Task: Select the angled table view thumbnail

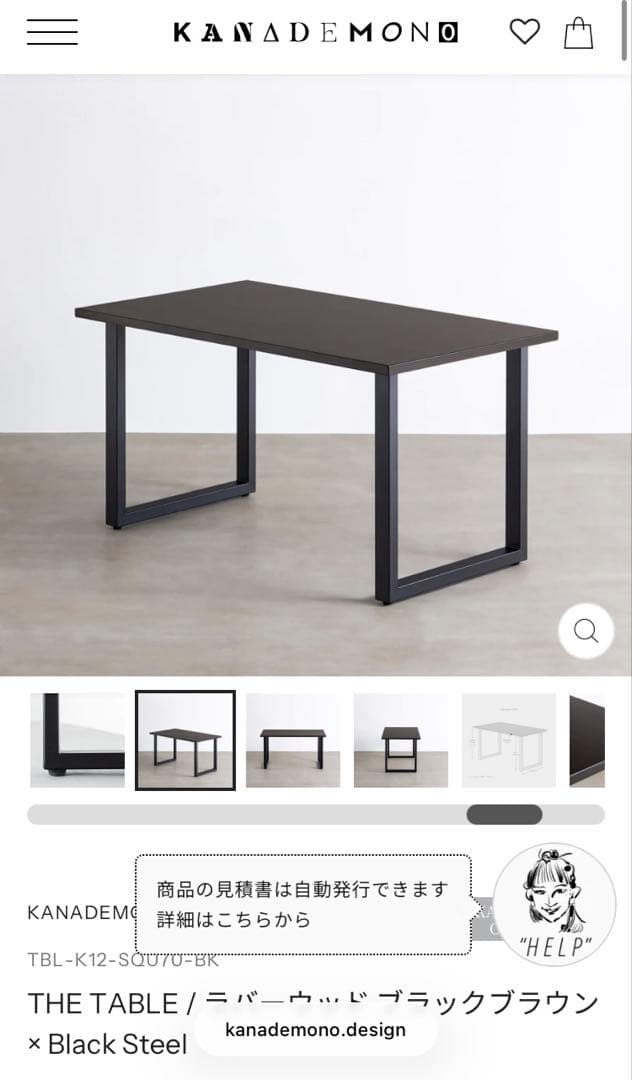Action: 186,740
